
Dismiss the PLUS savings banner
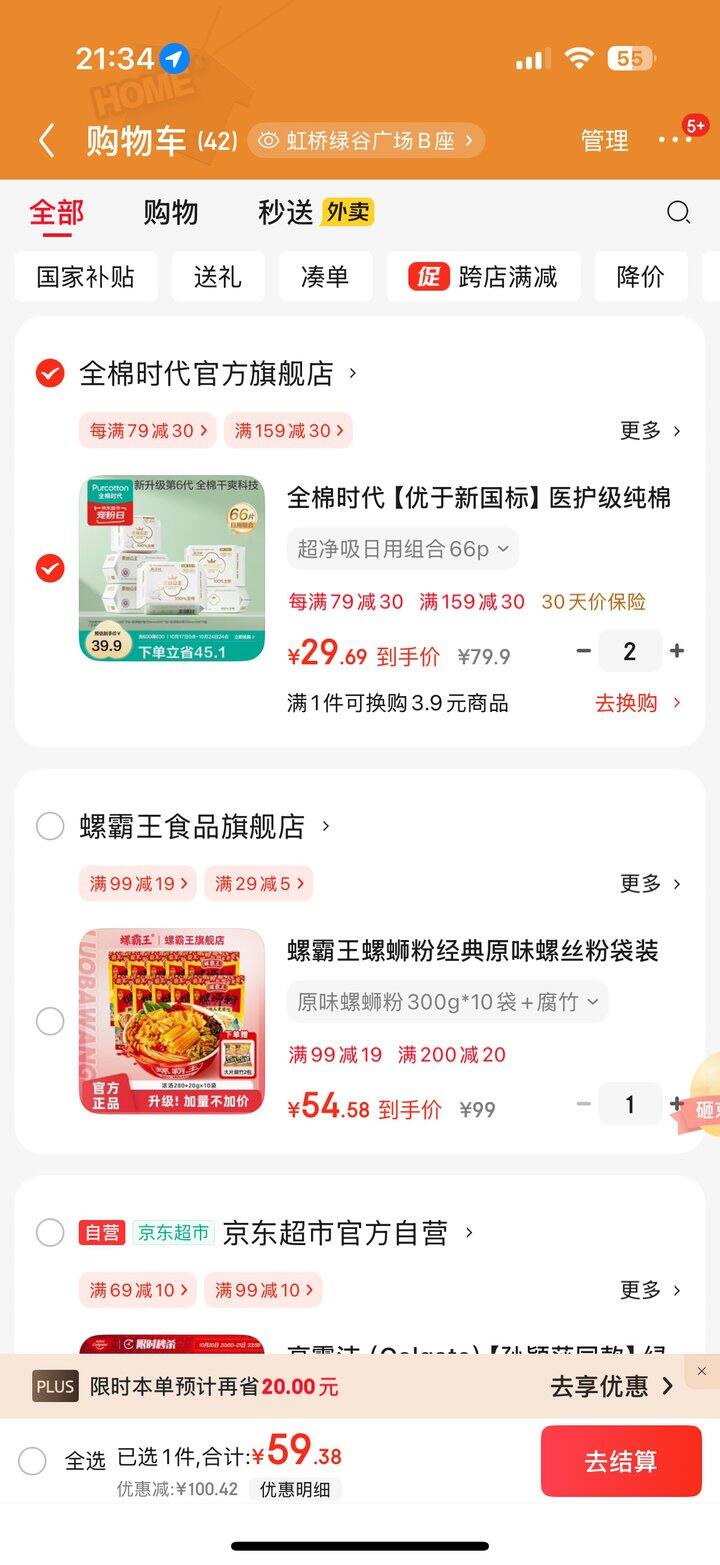[701, 1371]
